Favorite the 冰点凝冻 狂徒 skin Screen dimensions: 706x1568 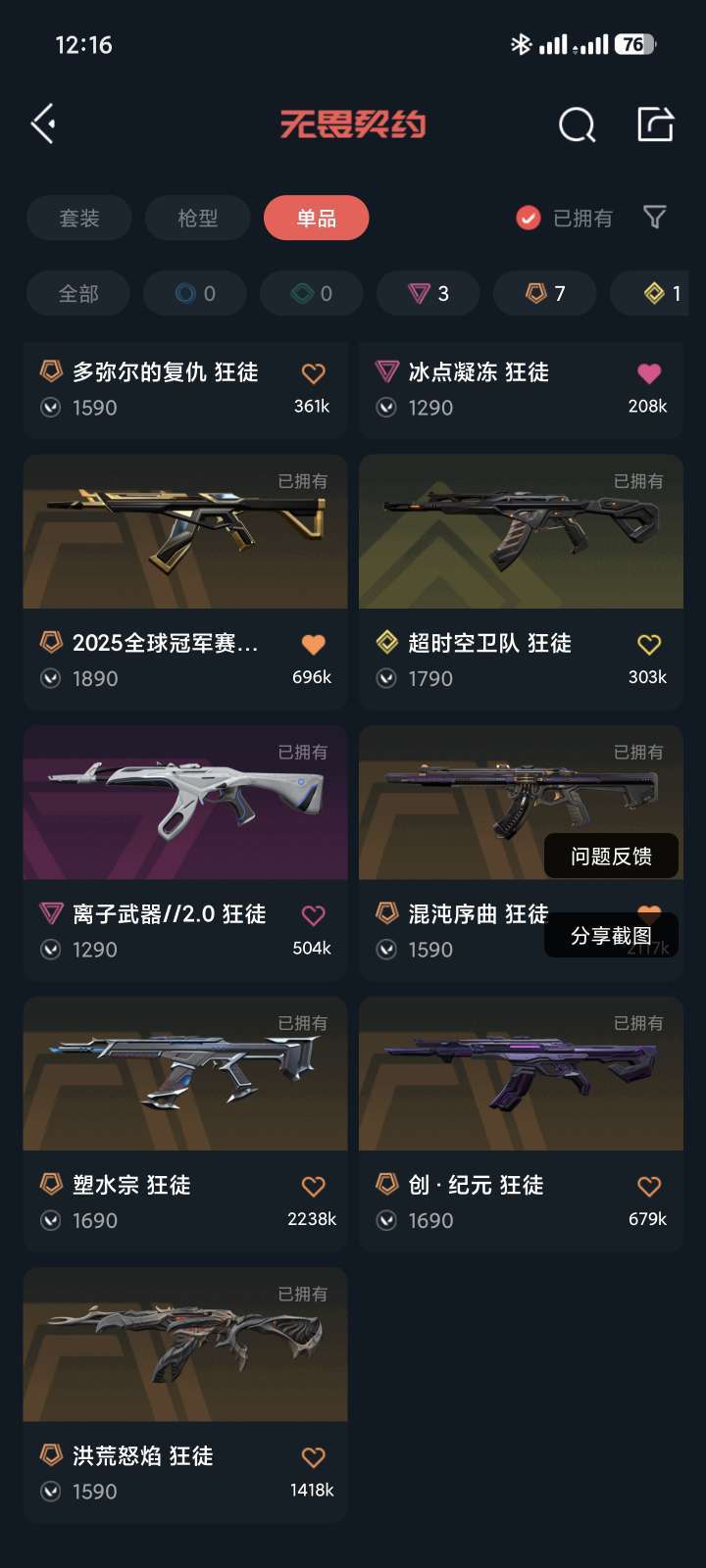pyautogui.click(x=648, y=373)
